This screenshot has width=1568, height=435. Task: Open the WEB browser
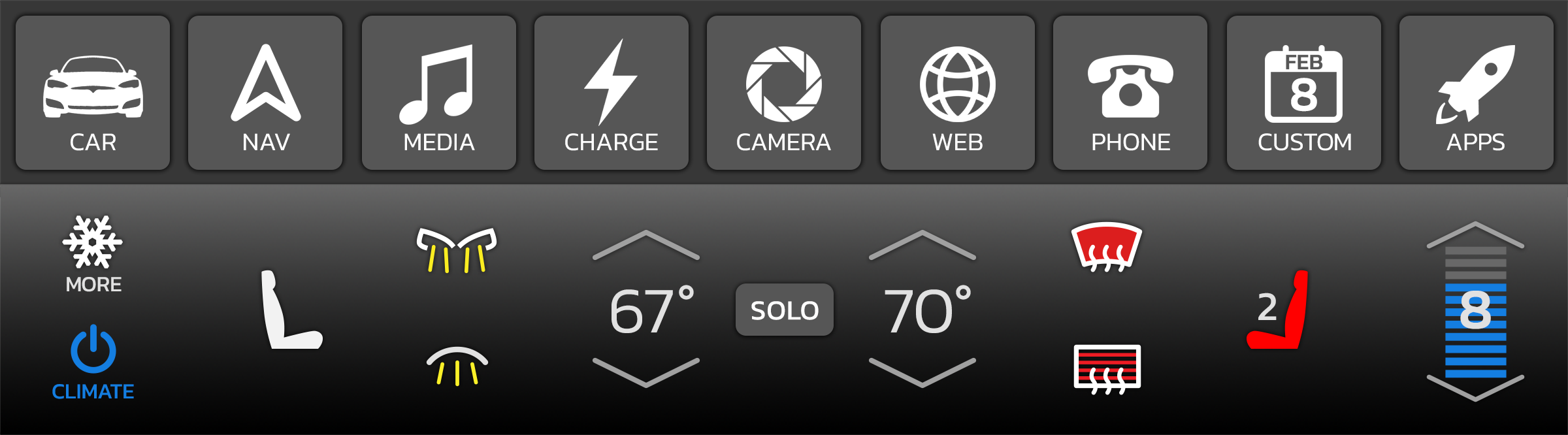[957, 93]
